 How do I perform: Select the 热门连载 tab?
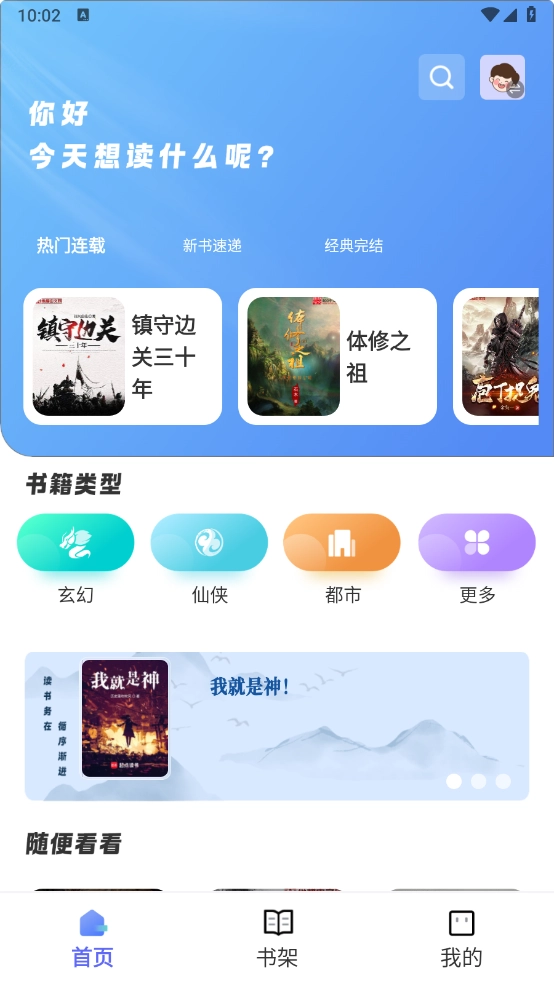[71, 245]
